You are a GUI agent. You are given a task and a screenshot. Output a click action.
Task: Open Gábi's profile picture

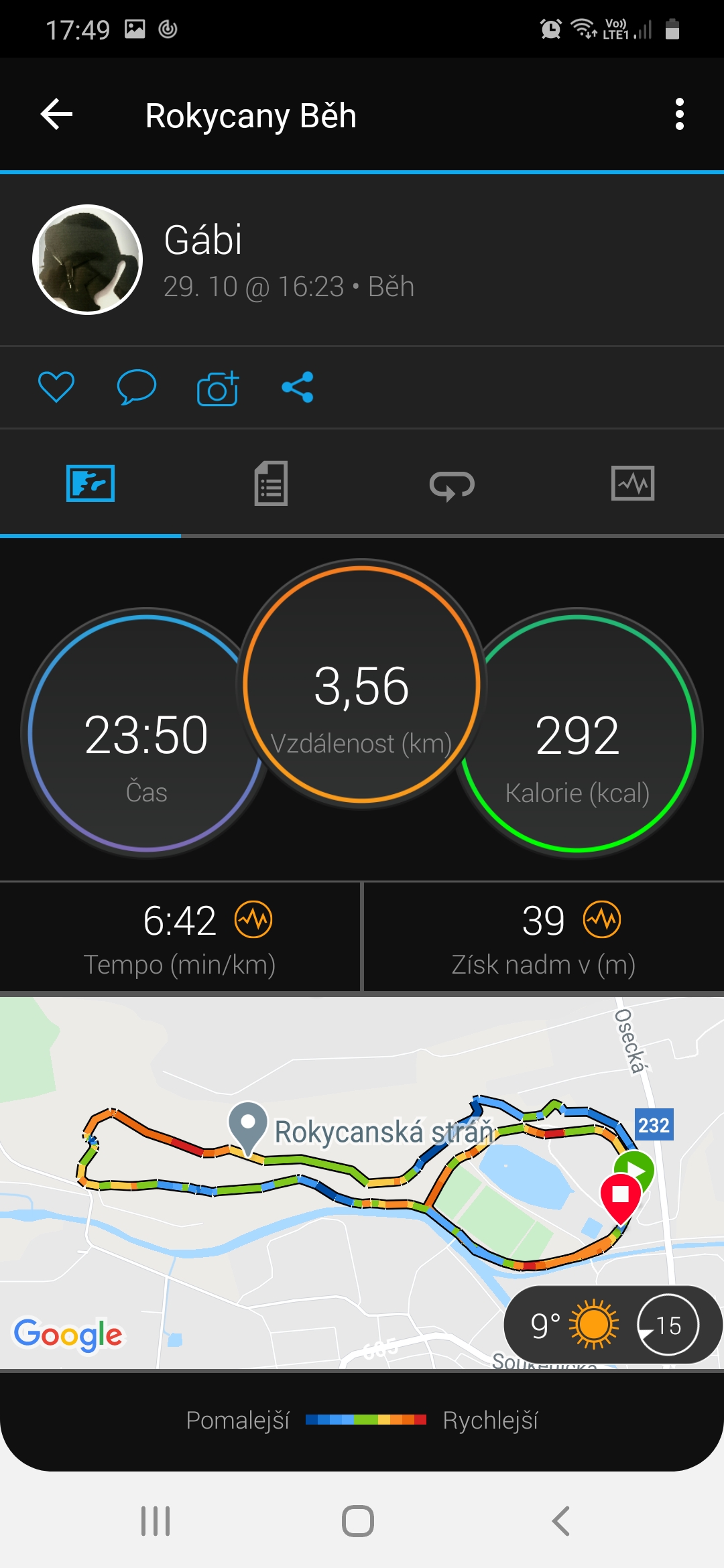pyautogui.click(x=88, y=259)
